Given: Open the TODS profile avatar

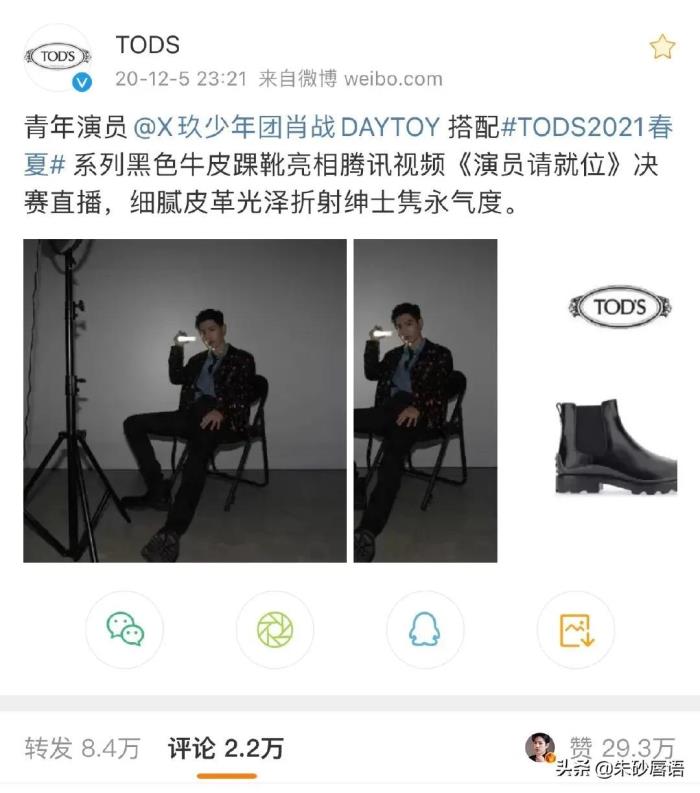Looking at the screenshot, I should point(59,59).
